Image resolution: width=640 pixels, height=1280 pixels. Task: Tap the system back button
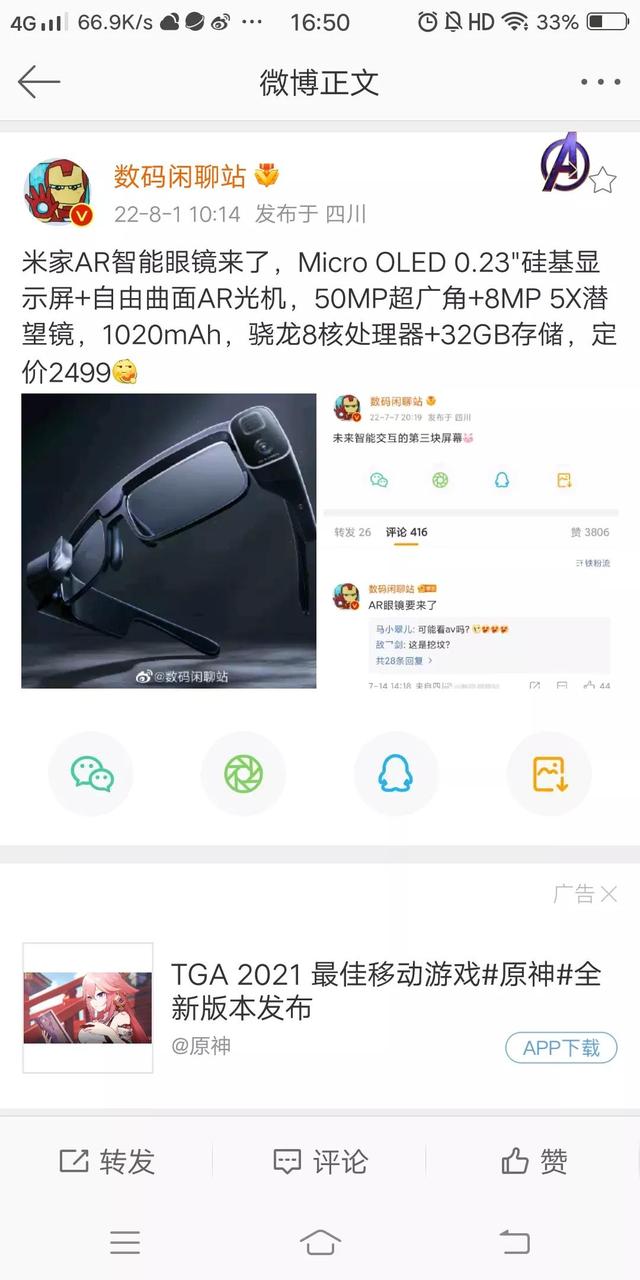click(514, 1242)
